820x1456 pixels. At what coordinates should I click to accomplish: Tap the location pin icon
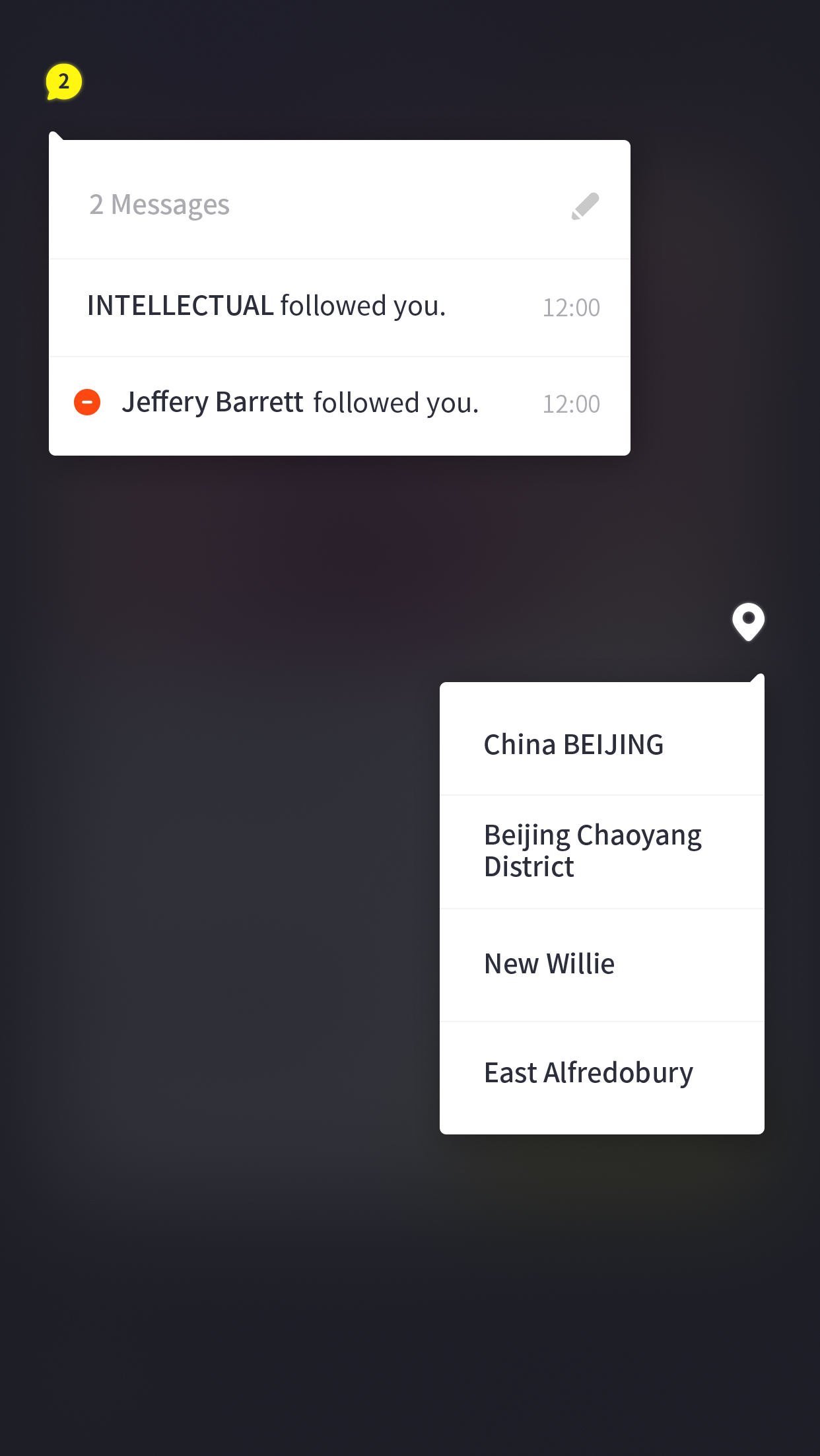tap(748, 621)
